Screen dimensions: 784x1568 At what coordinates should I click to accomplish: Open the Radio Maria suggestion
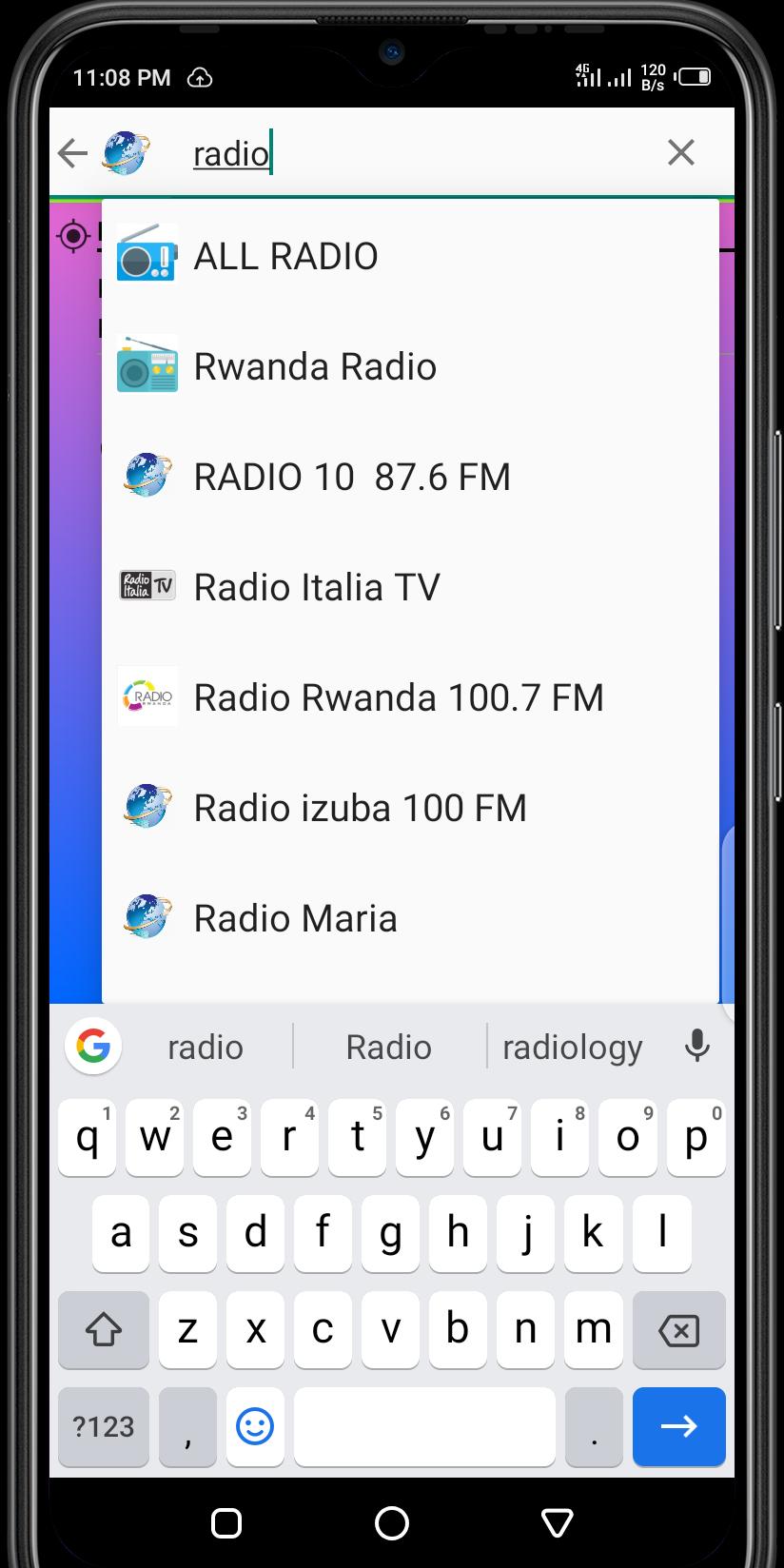click(x=410, y=918)
